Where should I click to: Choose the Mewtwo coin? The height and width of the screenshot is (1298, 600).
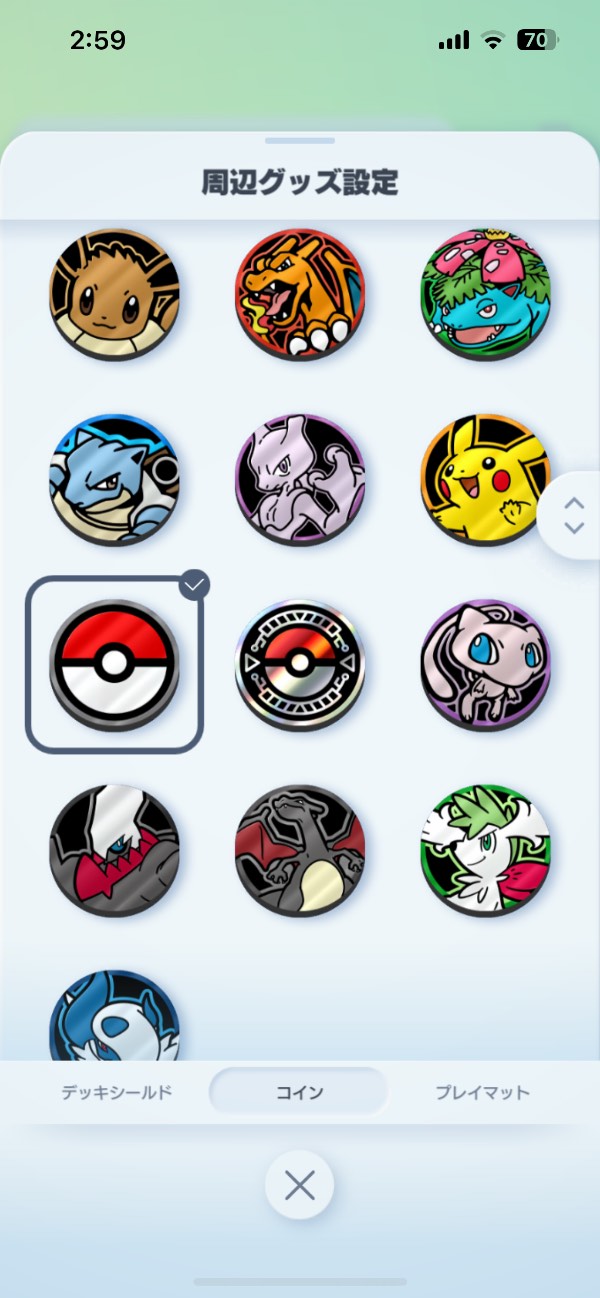pyautogui.click(x=300, y=480)
